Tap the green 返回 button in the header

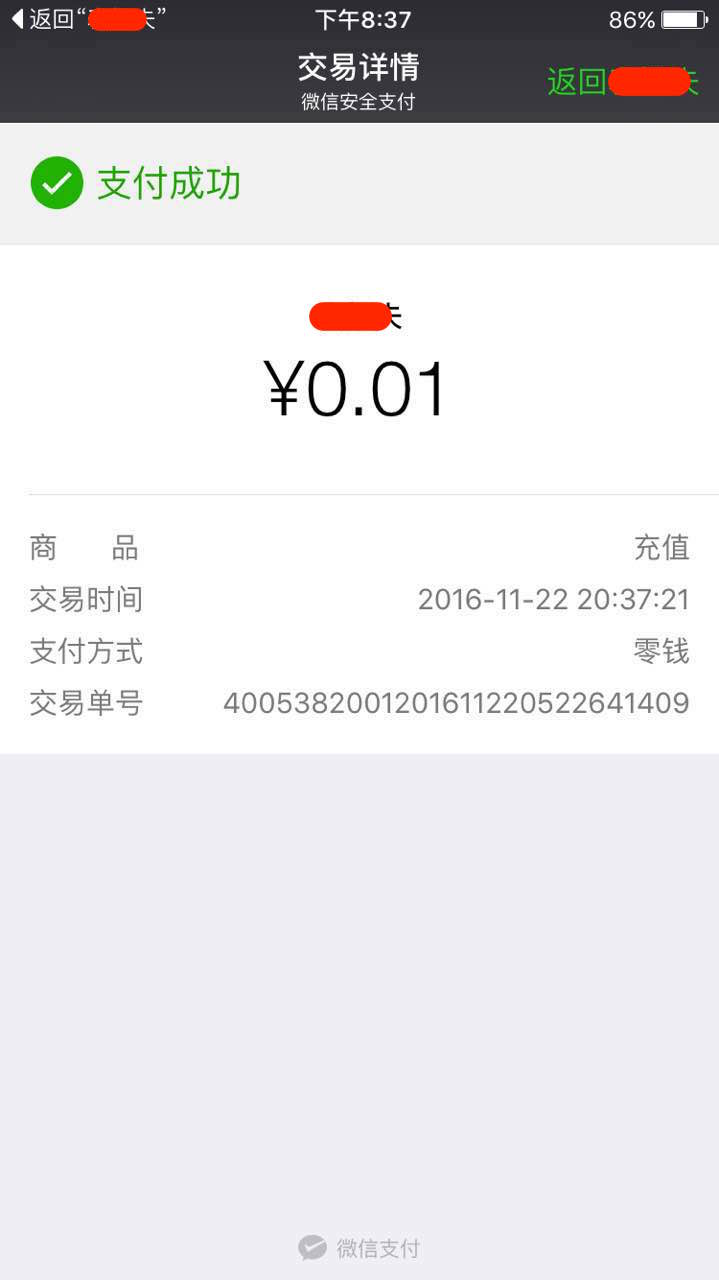point(622,82)
